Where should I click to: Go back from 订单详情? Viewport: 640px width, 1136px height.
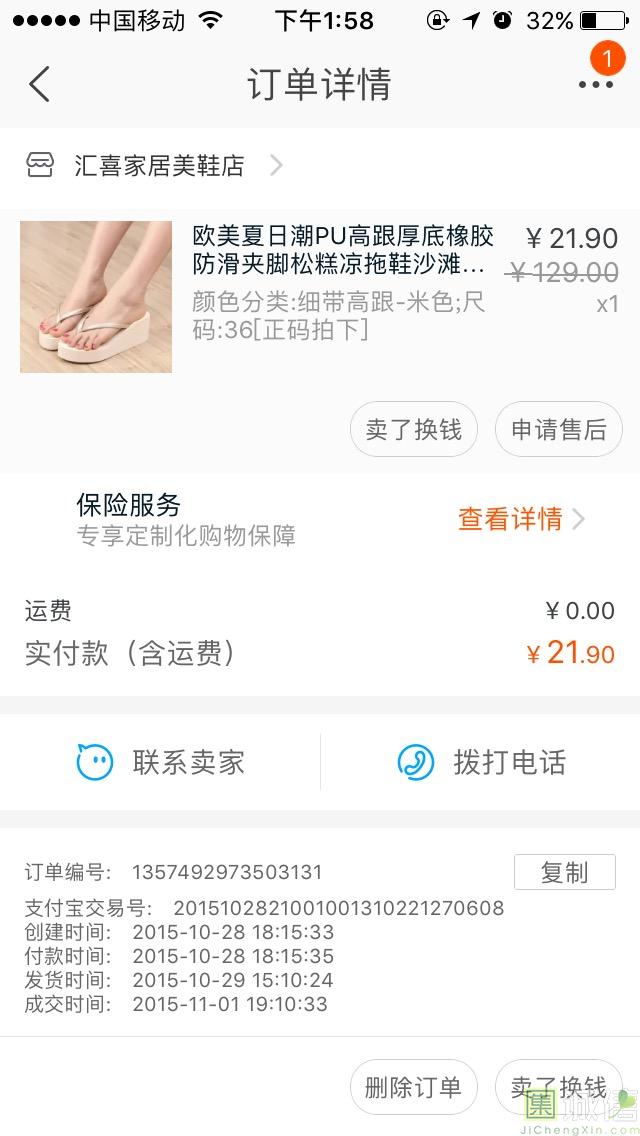pos(40,84)
